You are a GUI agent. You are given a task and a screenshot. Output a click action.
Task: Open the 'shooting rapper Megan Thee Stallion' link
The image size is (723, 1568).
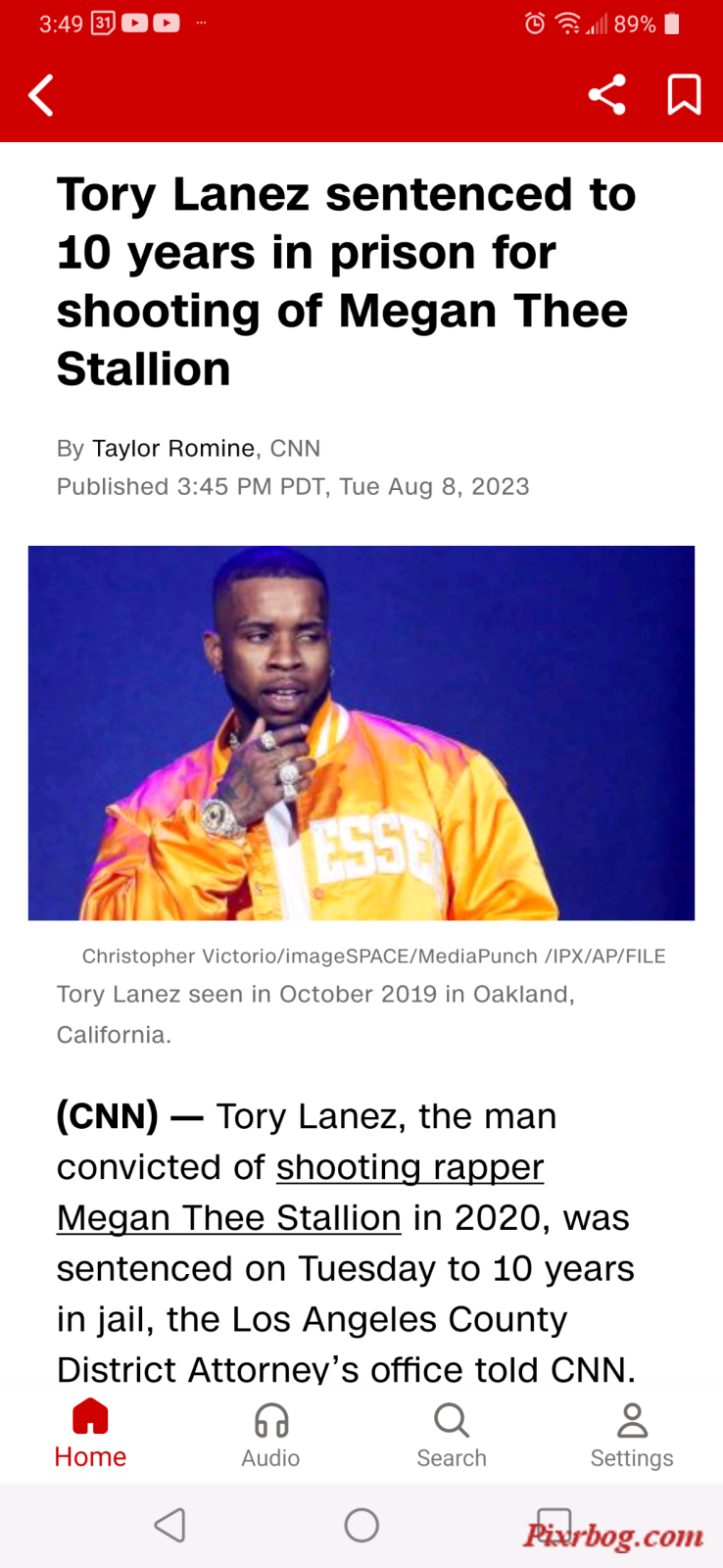[300, 1193]
